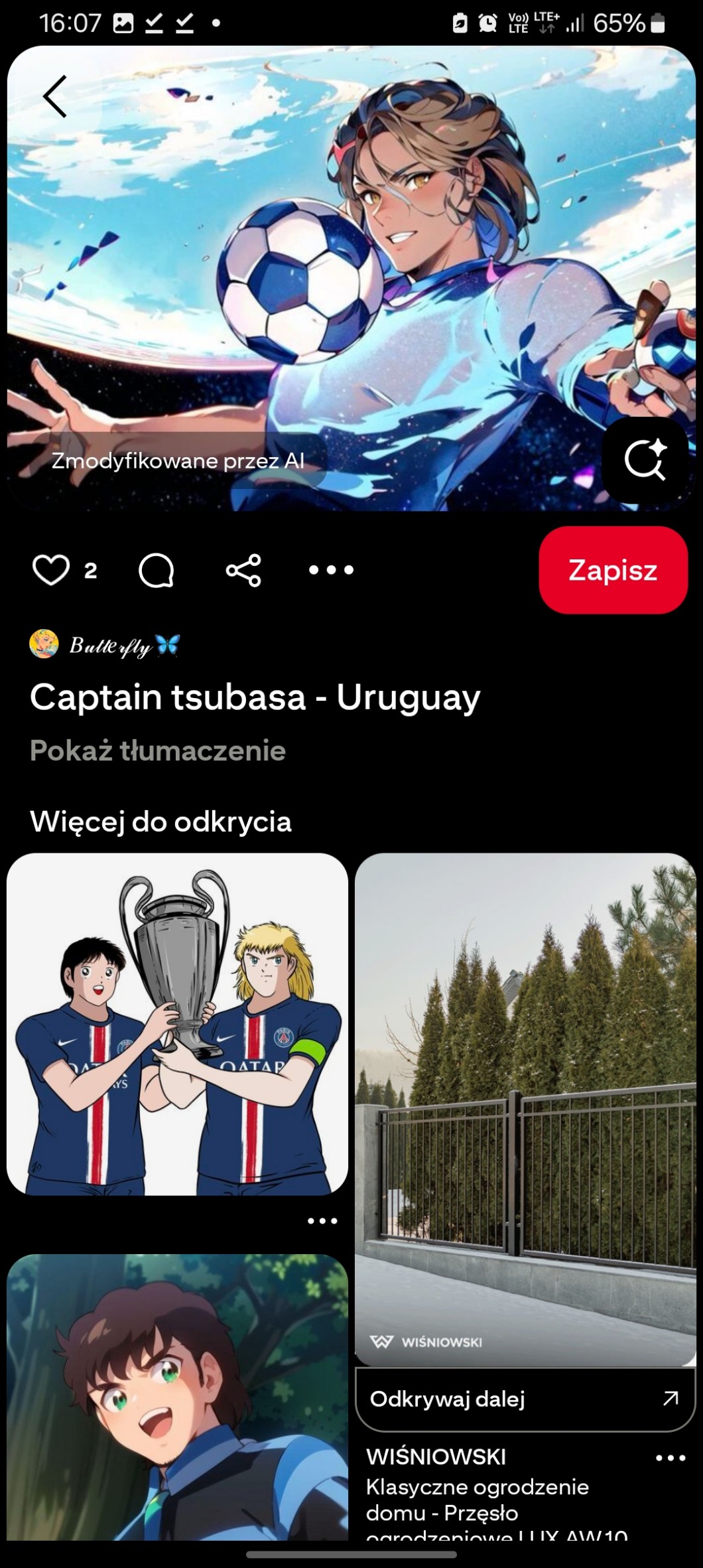Open options under the PSG trophy pin
The height and width of the screenshot is (1568, 703).
tap(322, 1221)
